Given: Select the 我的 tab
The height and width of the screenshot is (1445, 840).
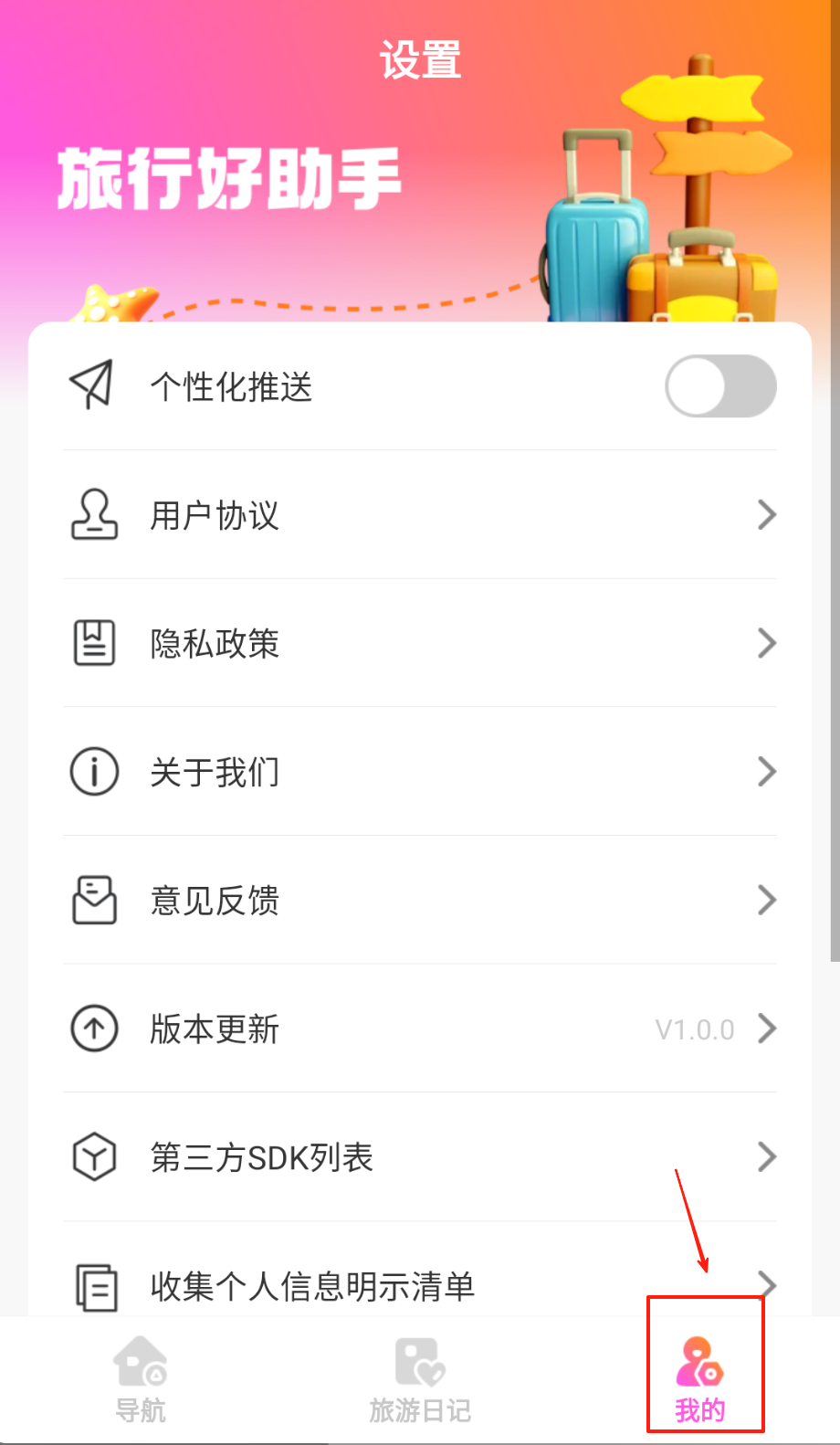Looking at the screenshot, I should point(700,1379).
